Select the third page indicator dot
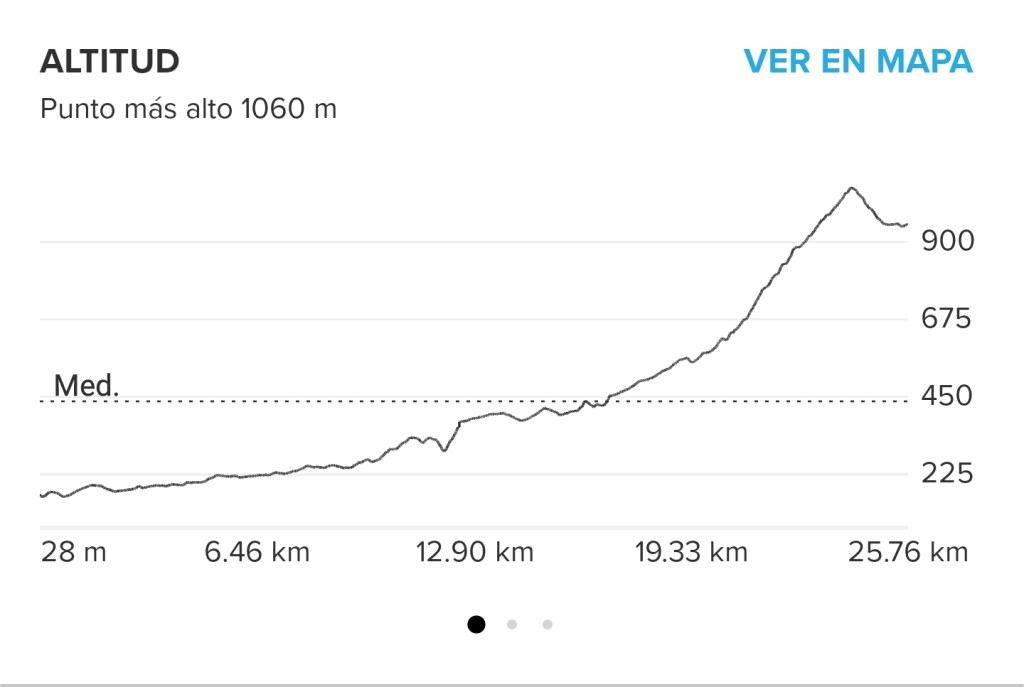 pos(547,625)
